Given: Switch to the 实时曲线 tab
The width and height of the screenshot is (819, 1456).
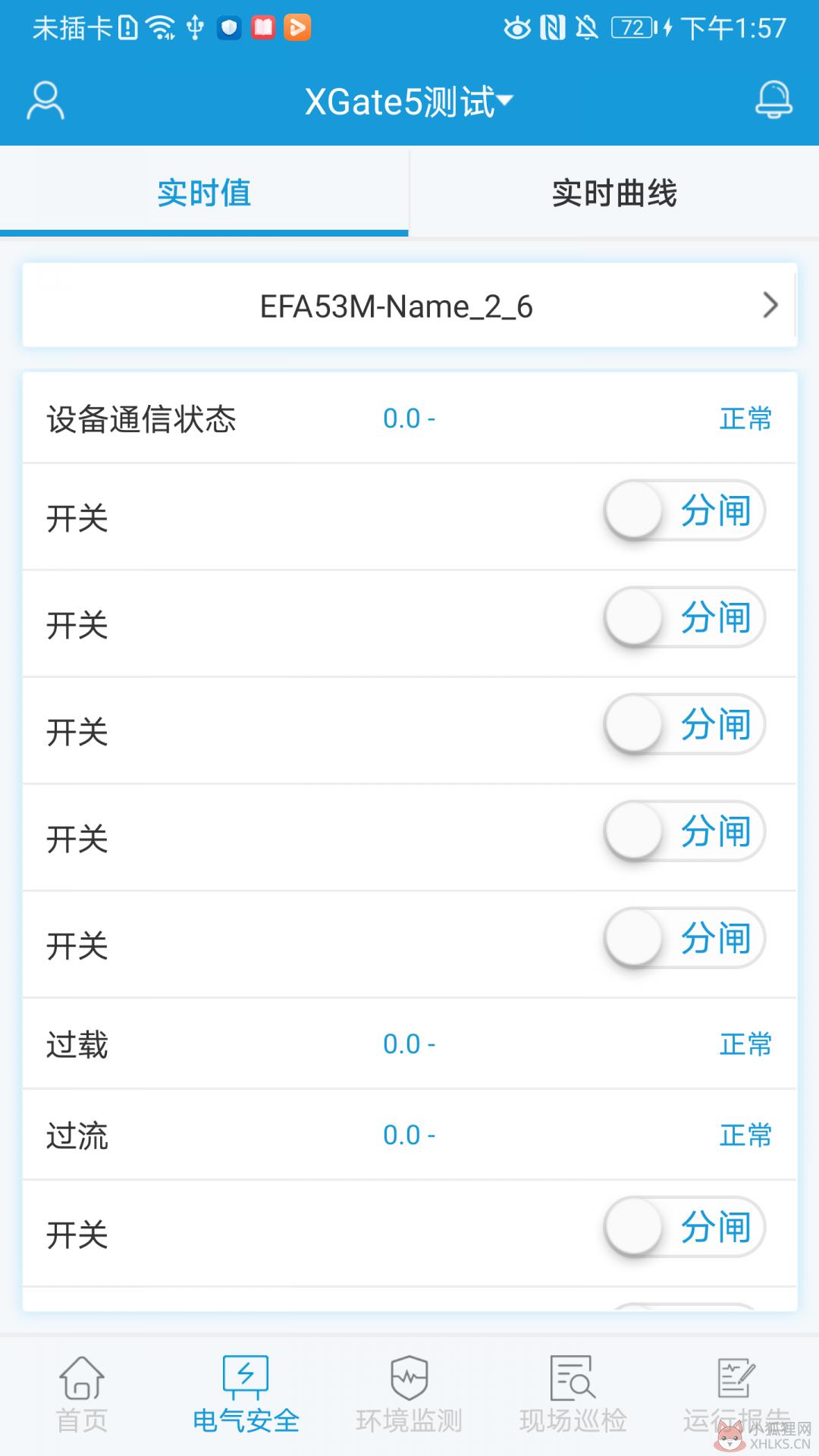Looking at the screenshot, I should [614, 193].
